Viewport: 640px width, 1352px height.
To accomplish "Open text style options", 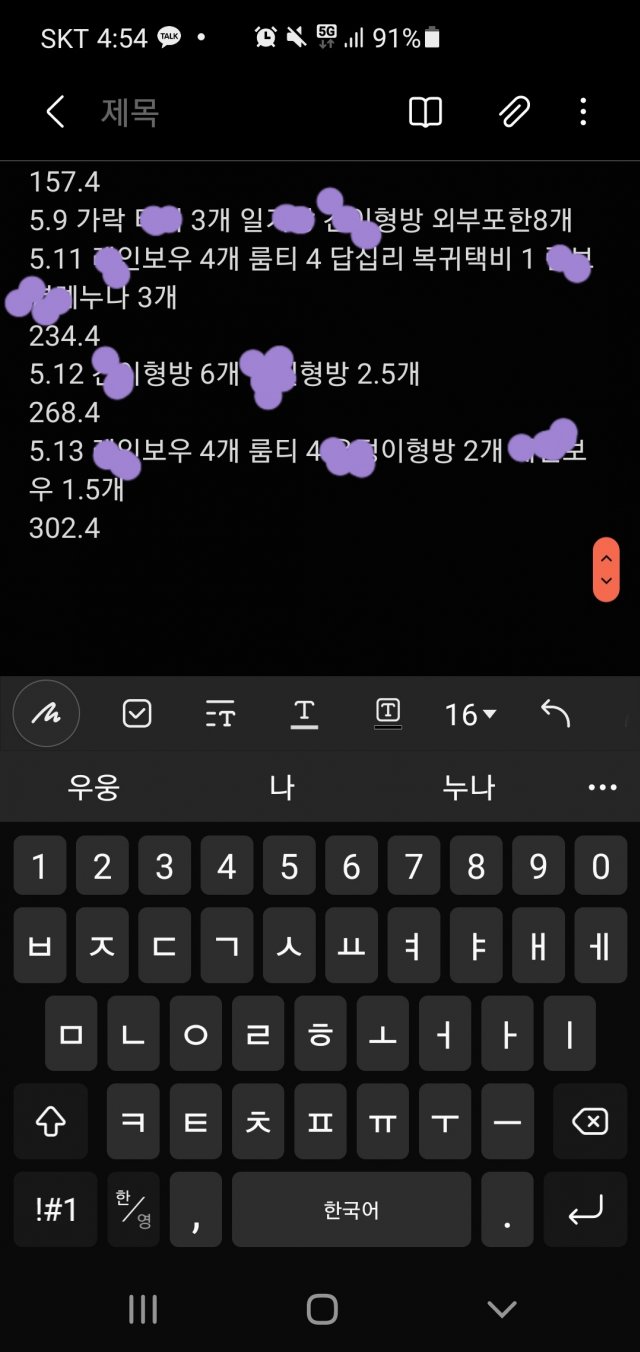I will [x=220, y=713].
